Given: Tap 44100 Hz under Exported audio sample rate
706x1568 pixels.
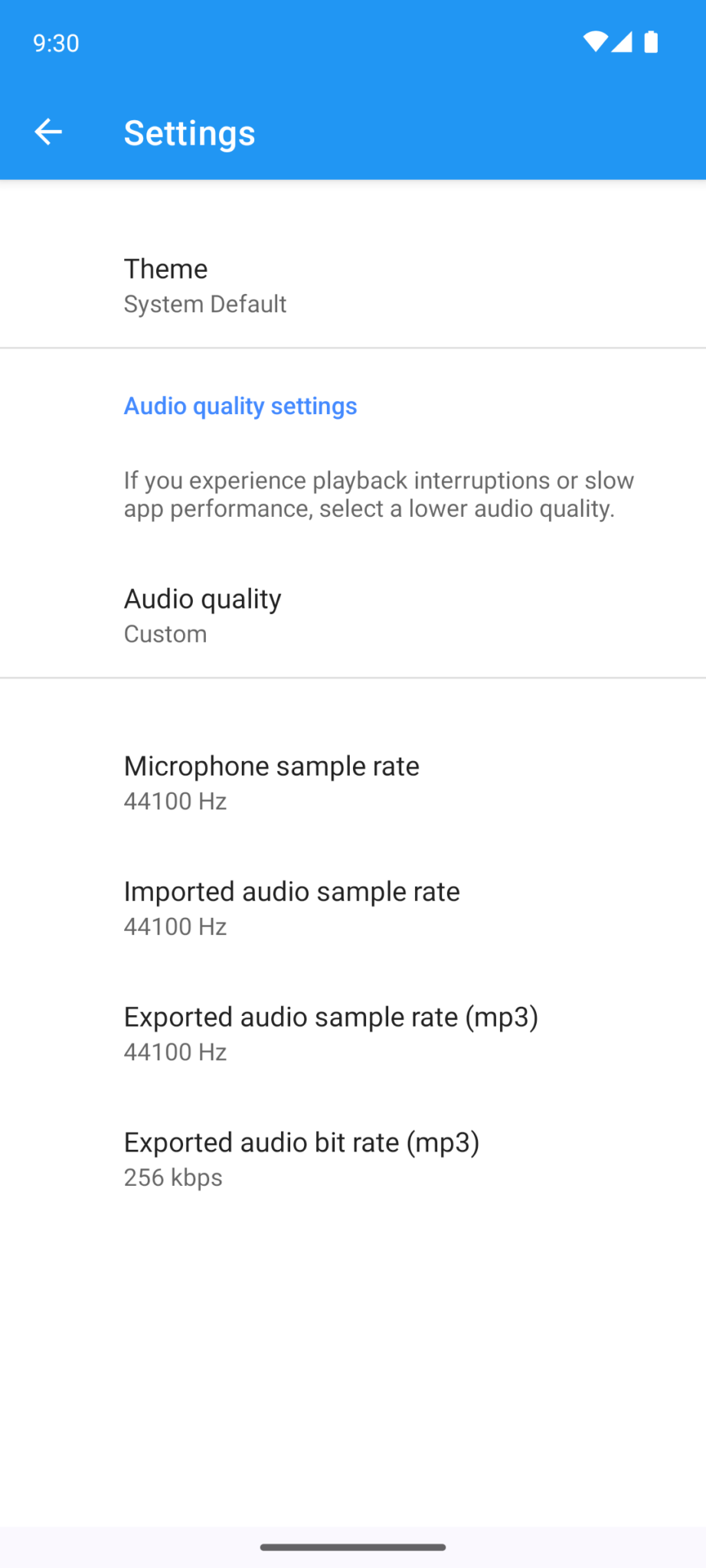Looking at the screenshot, I should pos(175,1052).
